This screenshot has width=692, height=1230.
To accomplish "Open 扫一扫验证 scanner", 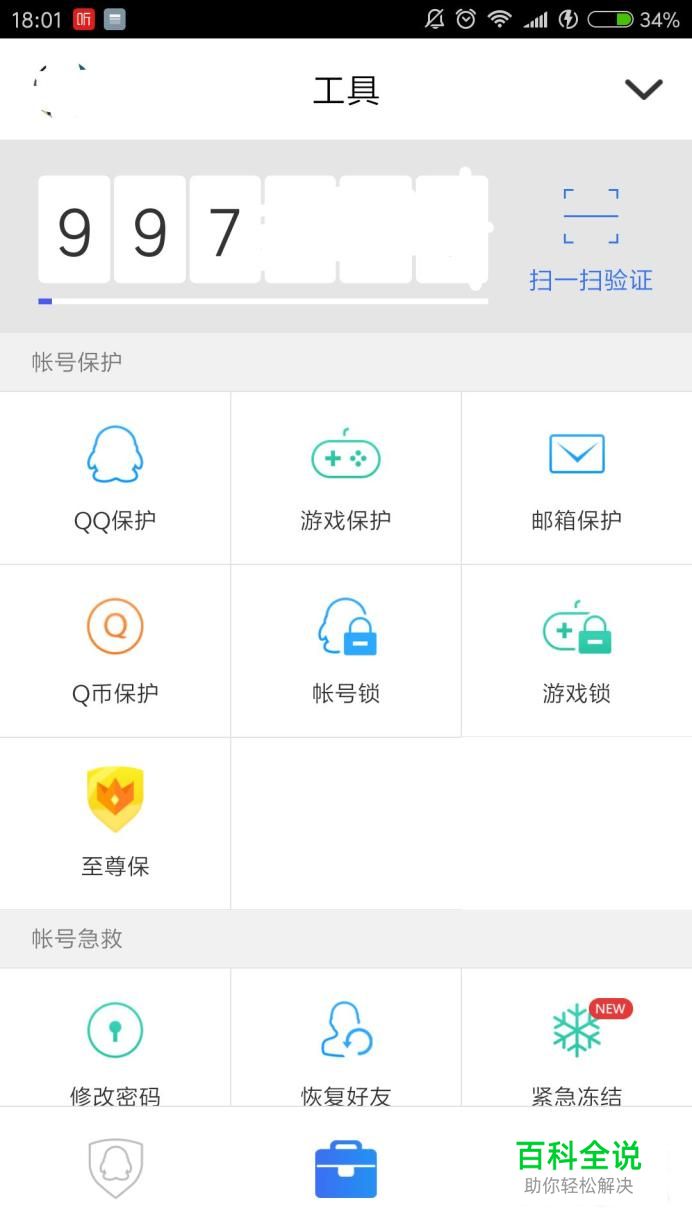I will pos(590,240).
